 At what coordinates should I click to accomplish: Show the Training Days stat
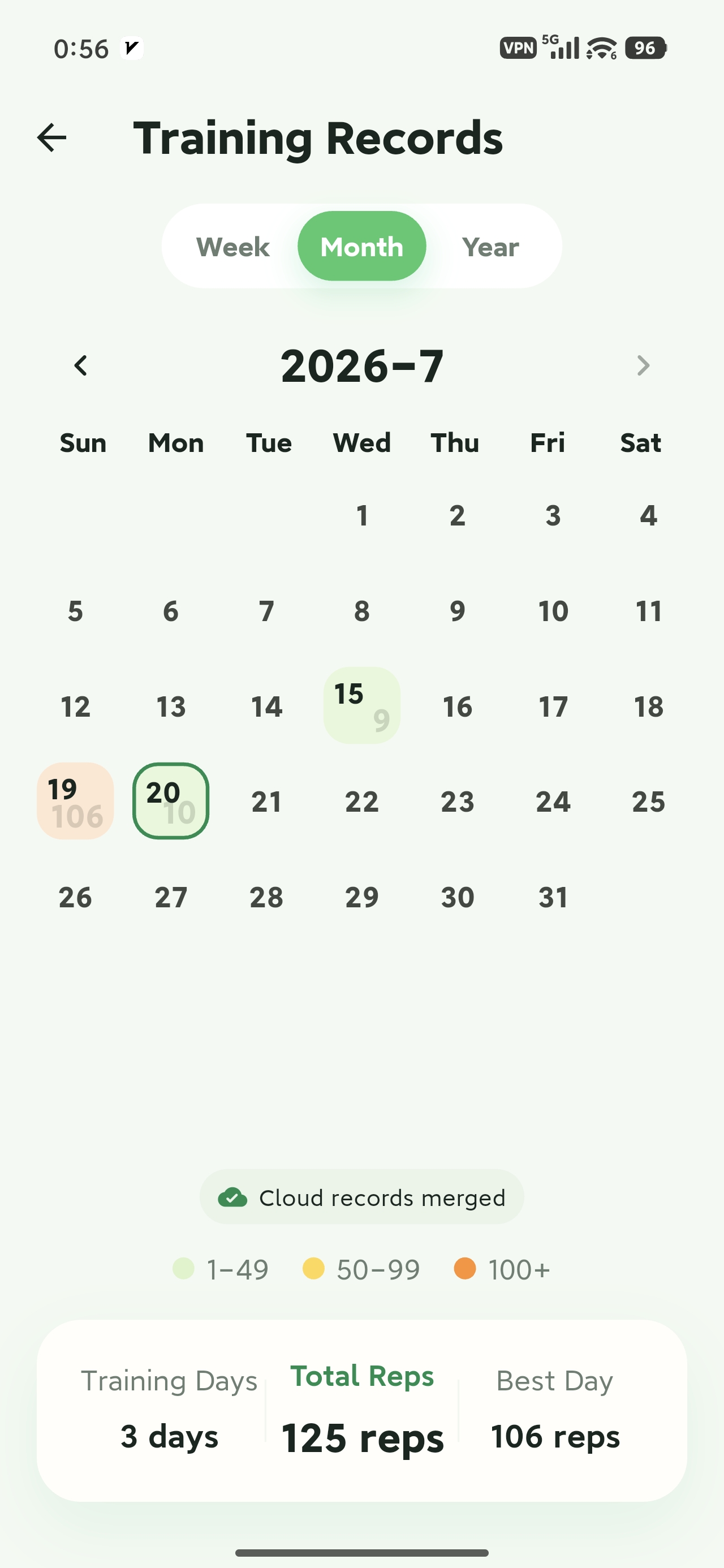click(169, 1410)
